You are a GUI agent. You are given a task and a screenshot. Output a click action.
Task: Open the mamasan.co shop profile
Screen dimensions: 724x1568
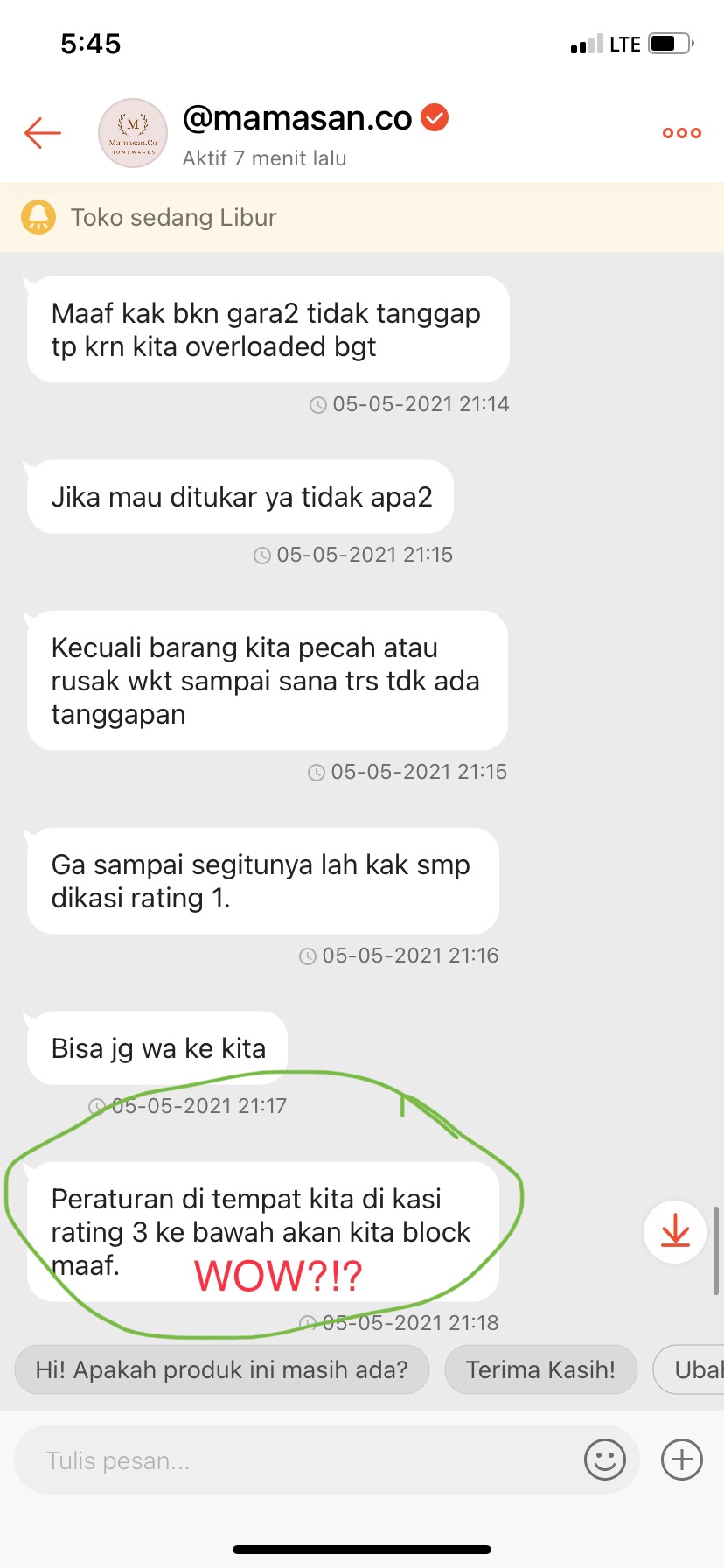click(133, 133)
